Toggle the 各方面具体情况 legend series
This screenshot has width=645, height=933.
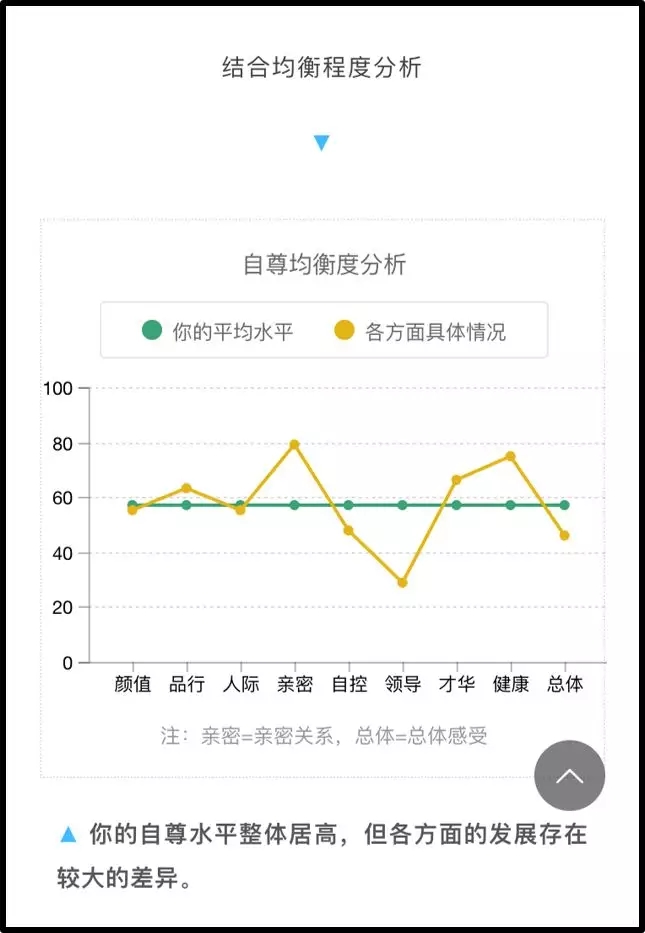pos(420,331)
